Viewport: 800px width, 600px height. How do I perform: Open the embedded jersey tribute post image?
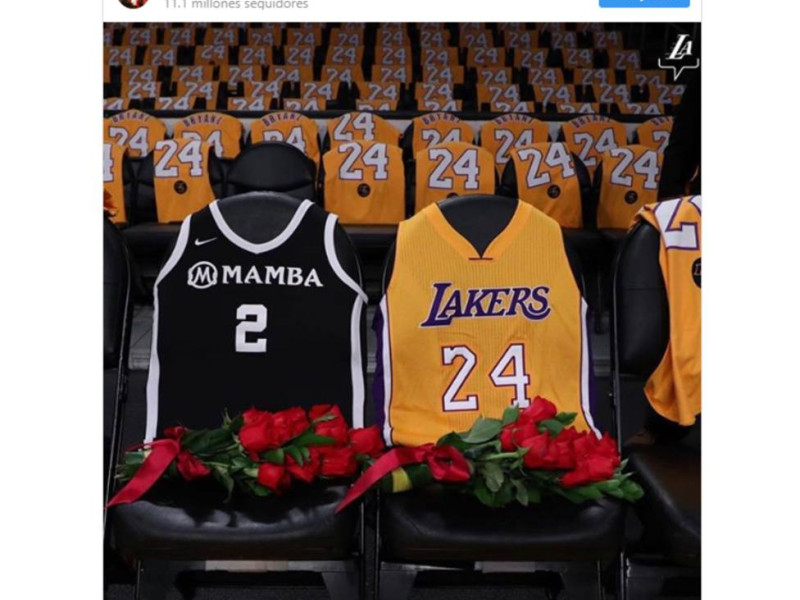click(401, 310)
